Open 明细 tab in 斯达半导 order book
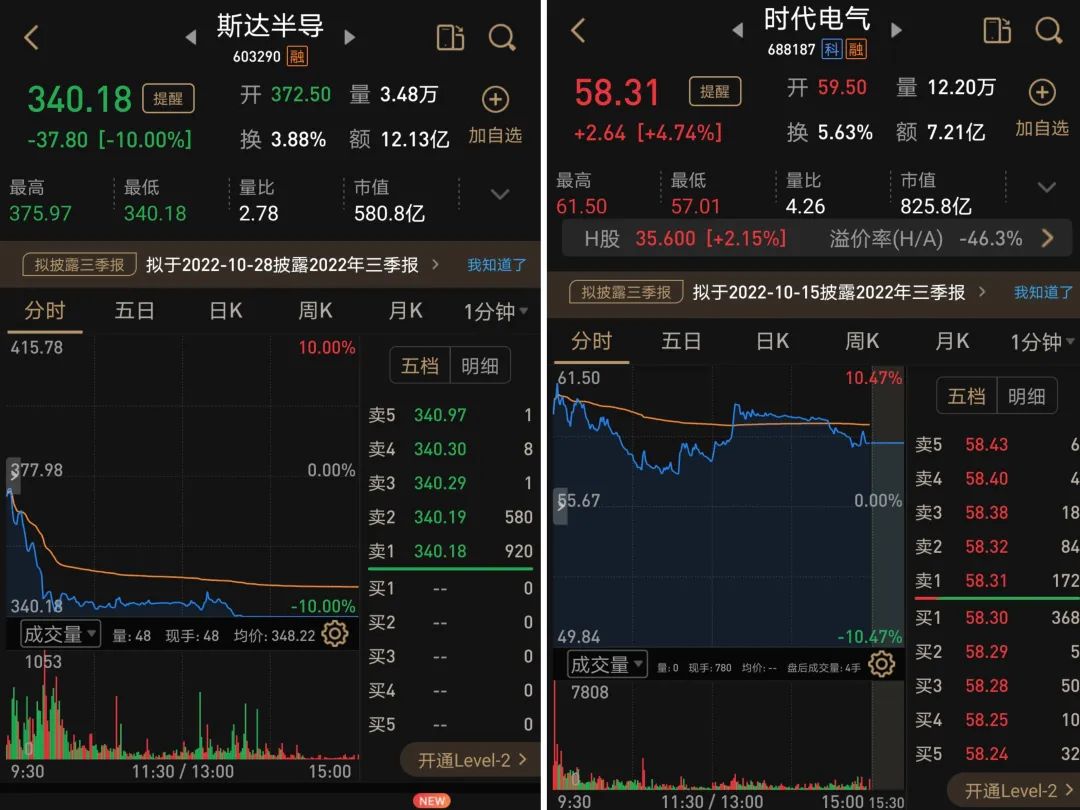 (480, 366)
